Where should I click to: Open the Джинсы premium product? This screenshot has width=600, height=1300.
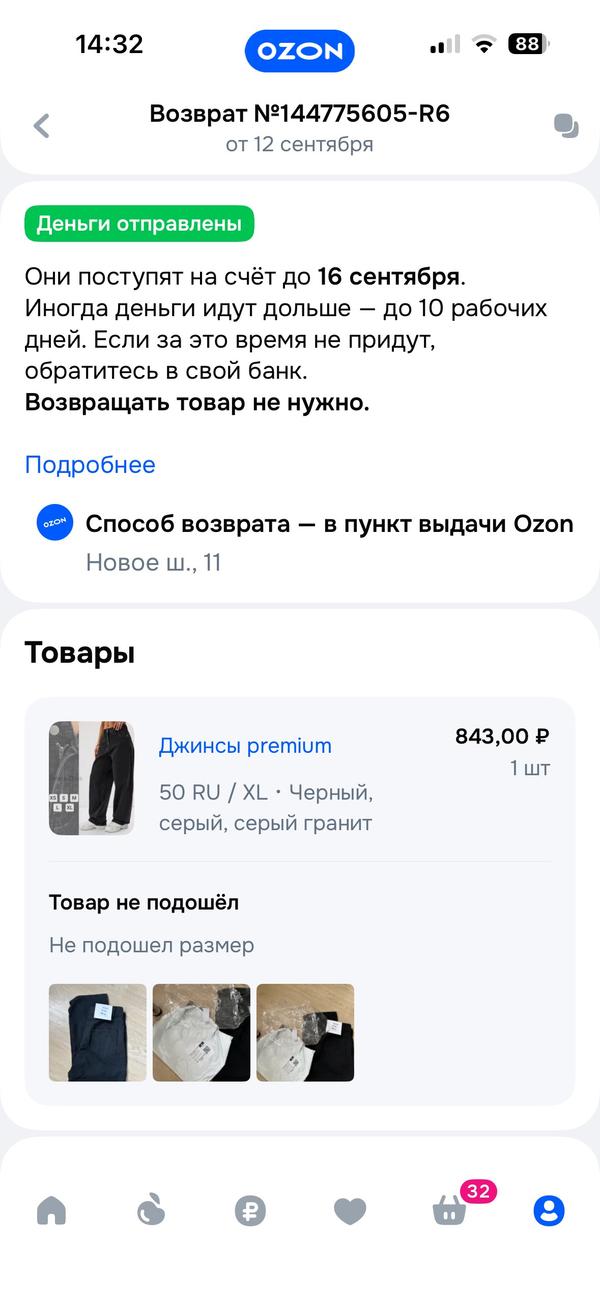(245, 746)
